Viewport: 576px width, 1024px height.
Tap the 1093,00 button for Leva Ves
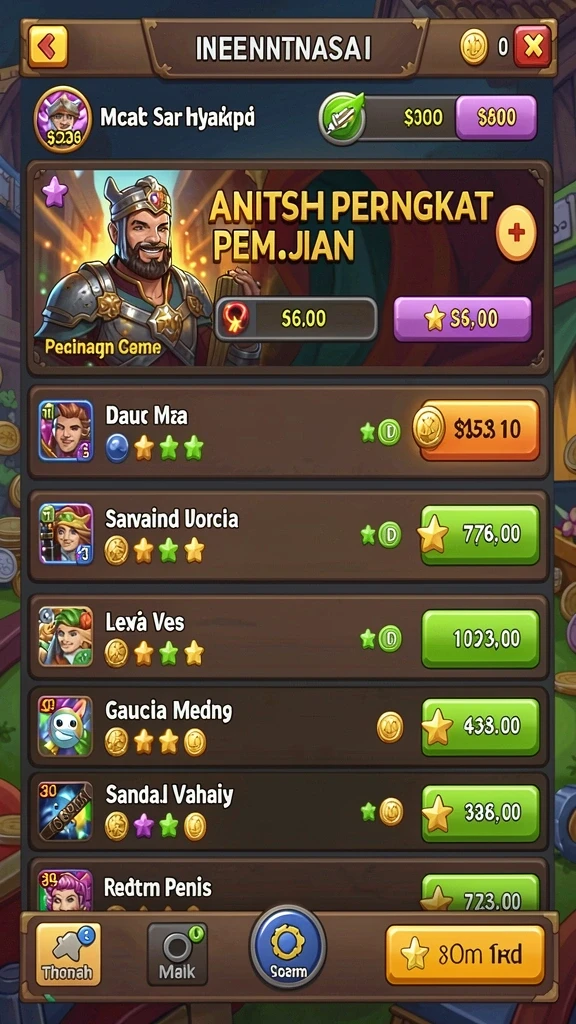point(480,639)
